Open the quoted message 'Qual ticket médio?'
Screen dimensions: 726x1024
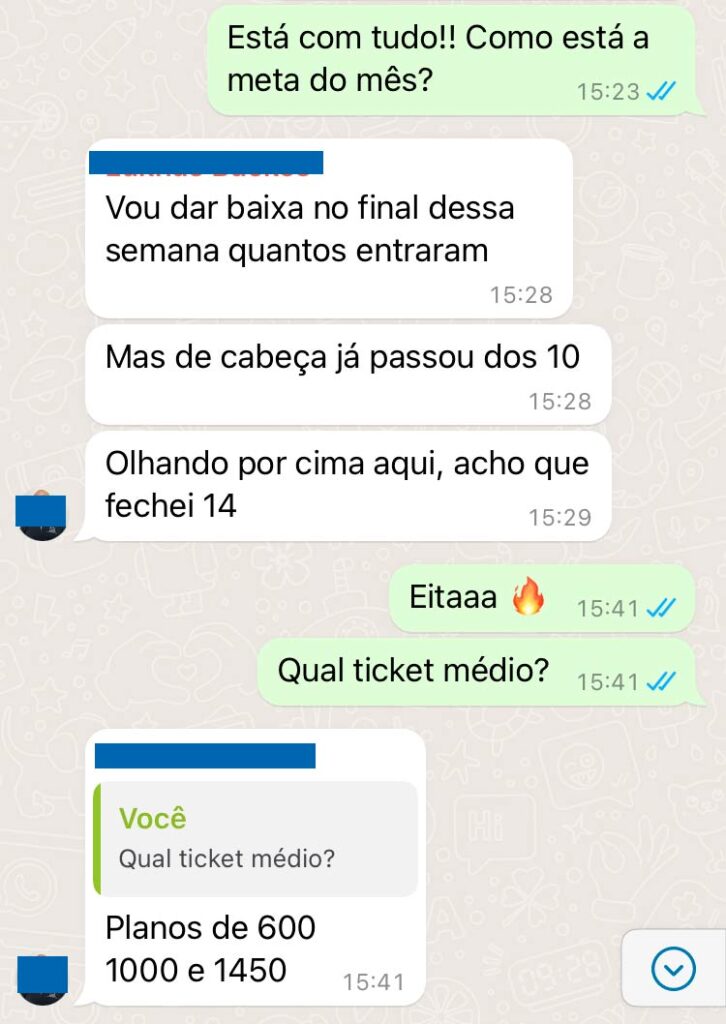(x=255, y=838)
